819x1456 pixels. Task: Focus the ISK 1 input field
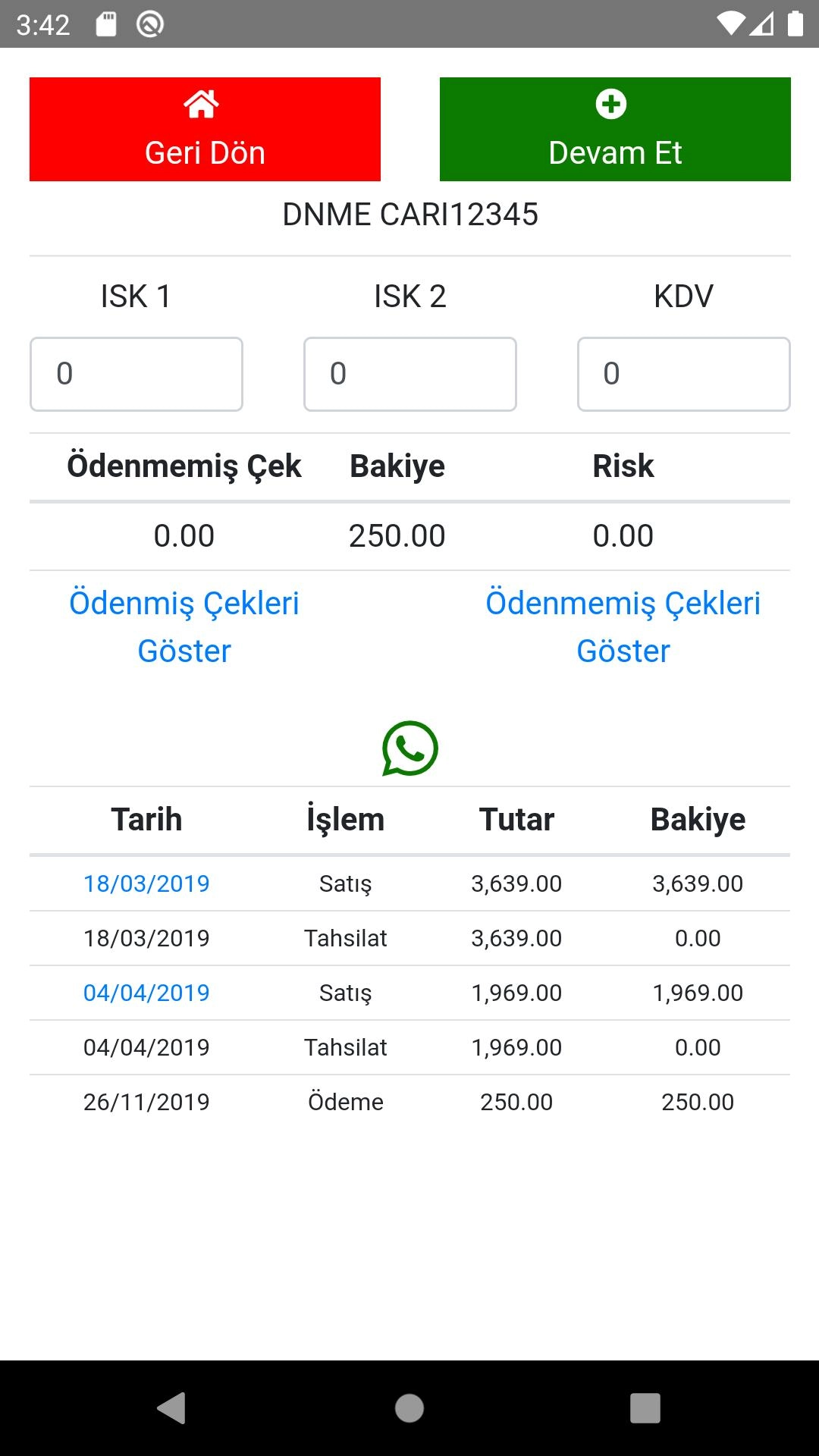[x=136, y=374]
